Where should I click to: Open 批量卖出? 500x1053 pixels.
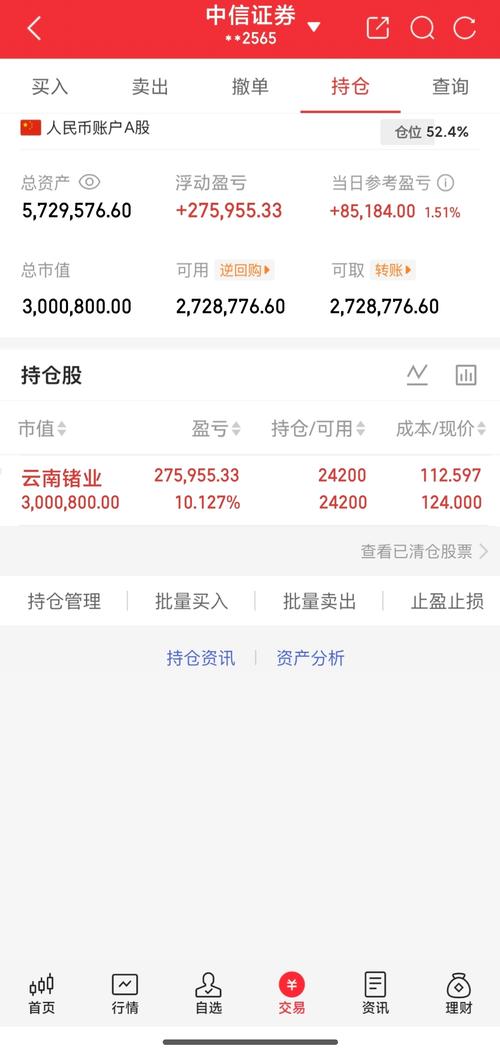[x=319, y=601]
